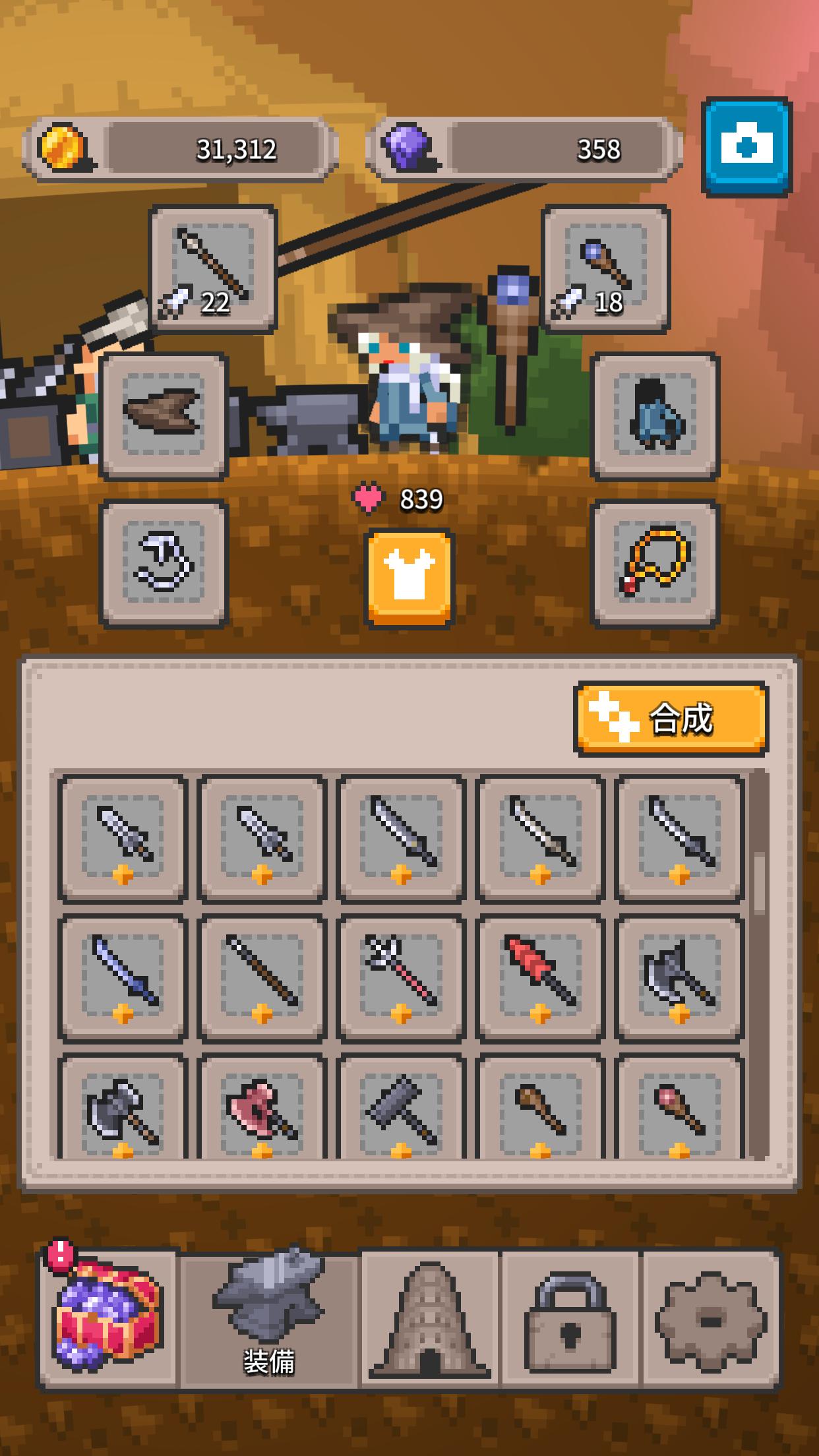Pick the pink axe in inventory

click(262, 1108)
